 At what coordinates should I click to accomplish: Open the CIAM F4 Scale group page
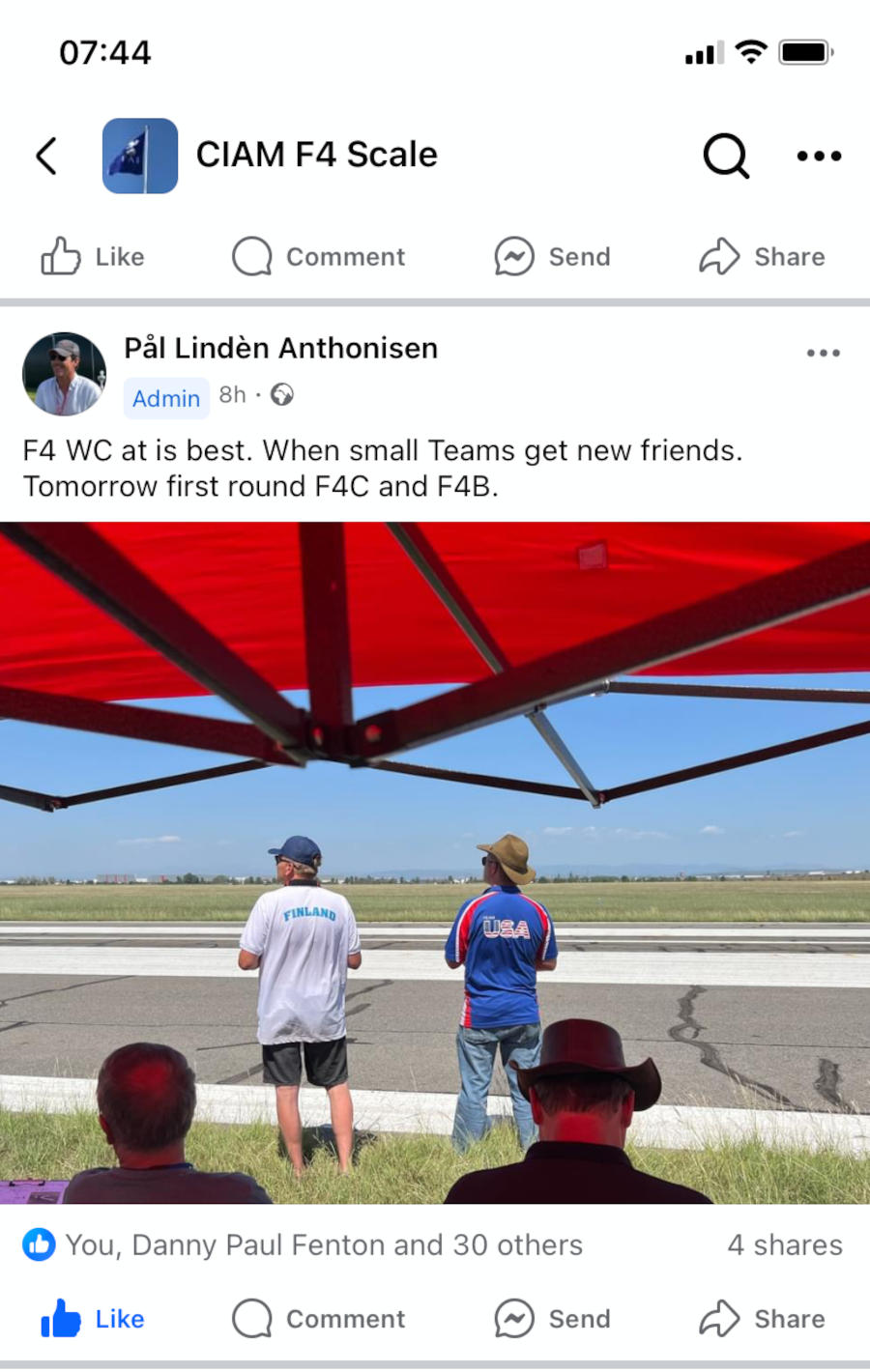pos(316,155)
